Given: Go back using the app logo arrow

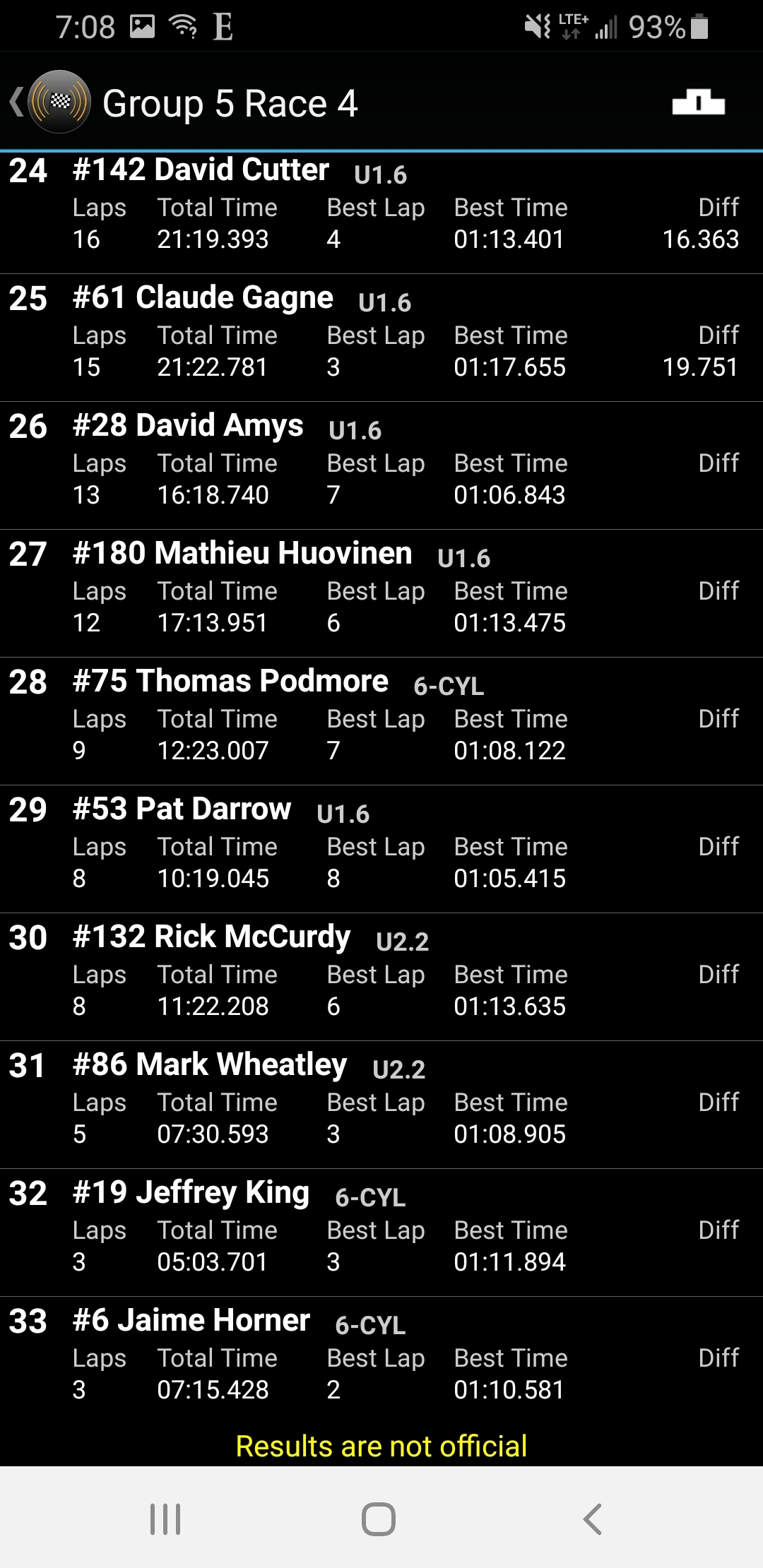Looking at the screenshot, I should [49, 102].
